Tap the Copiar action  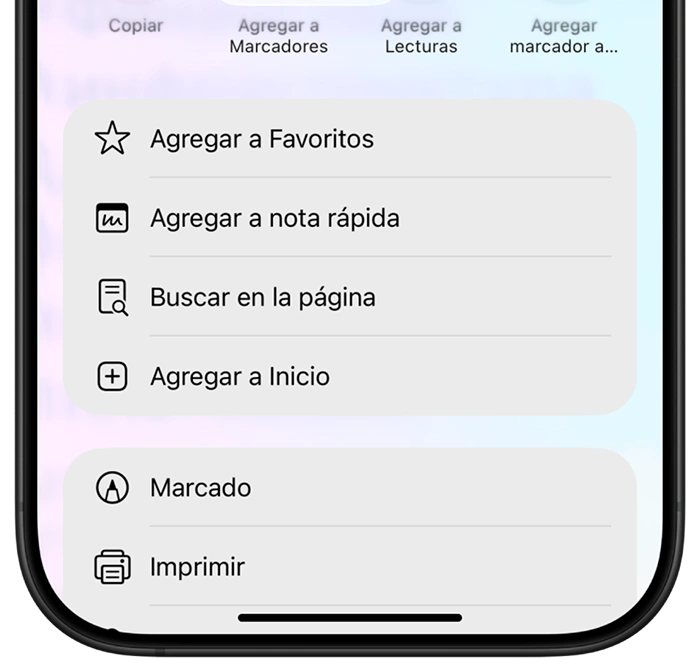[x=136, y=26]
